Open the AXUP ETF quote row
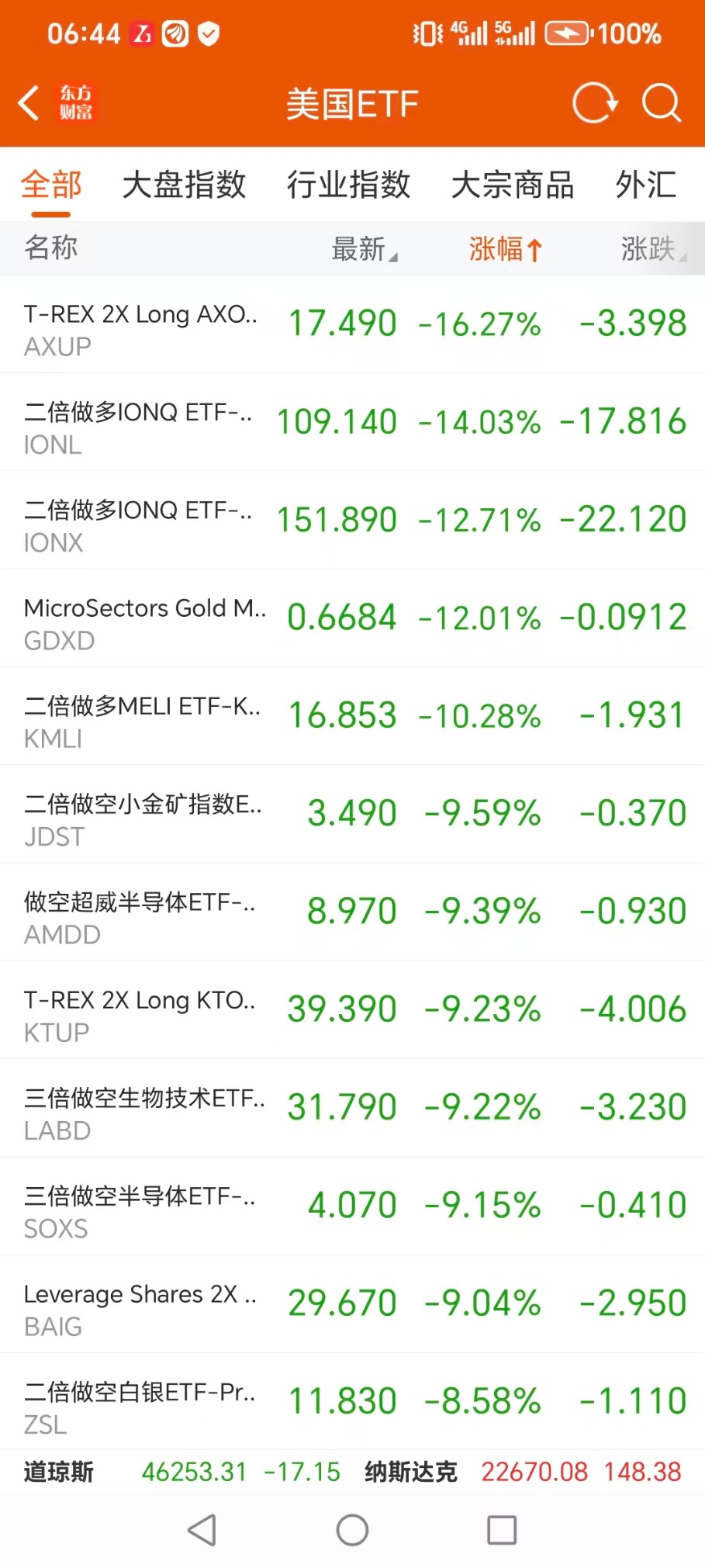The width and height of the screenshot is (705, 1568). tap(352, 324)
